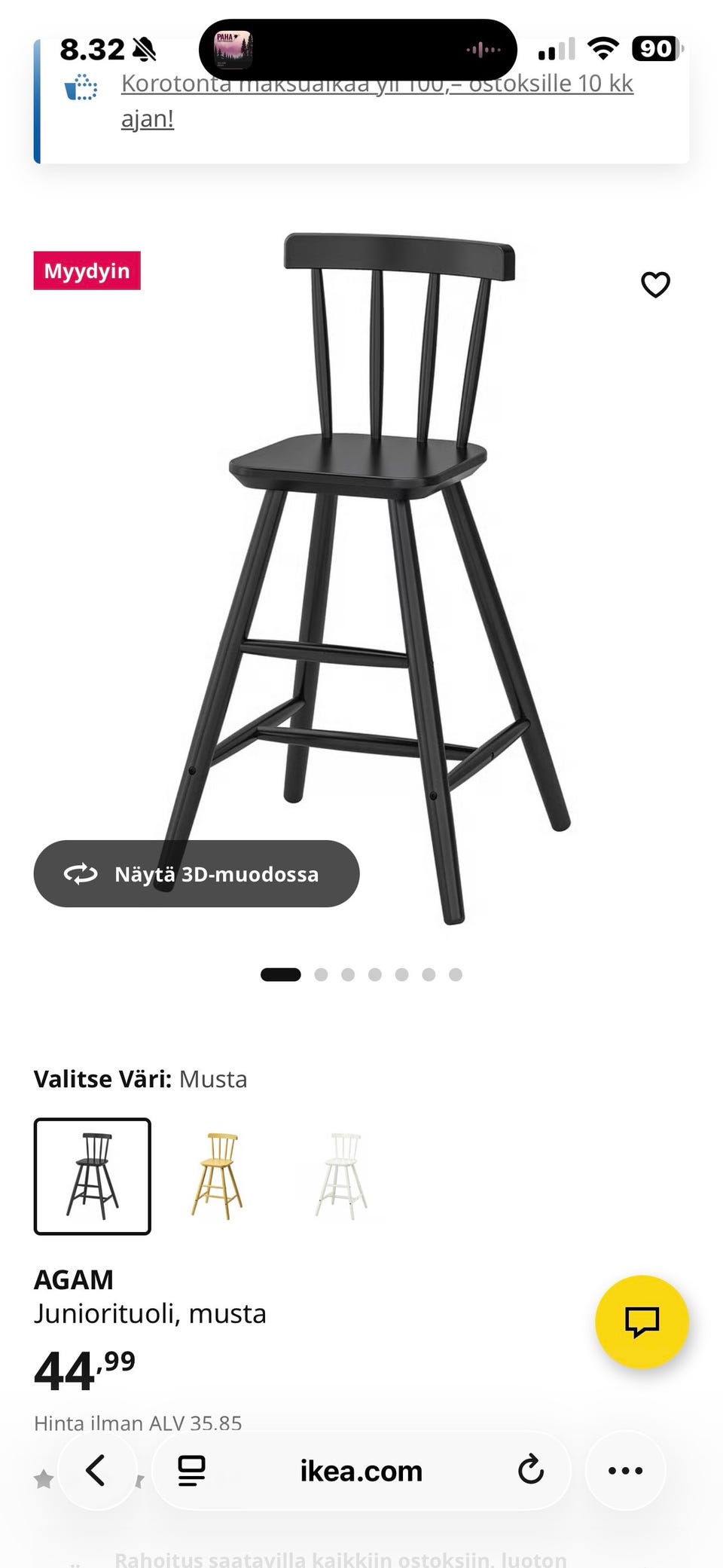Tap the Myydyin badge
Image resolution: width=723 pixels, height=1568 pixels.
[x=87, y=272]
